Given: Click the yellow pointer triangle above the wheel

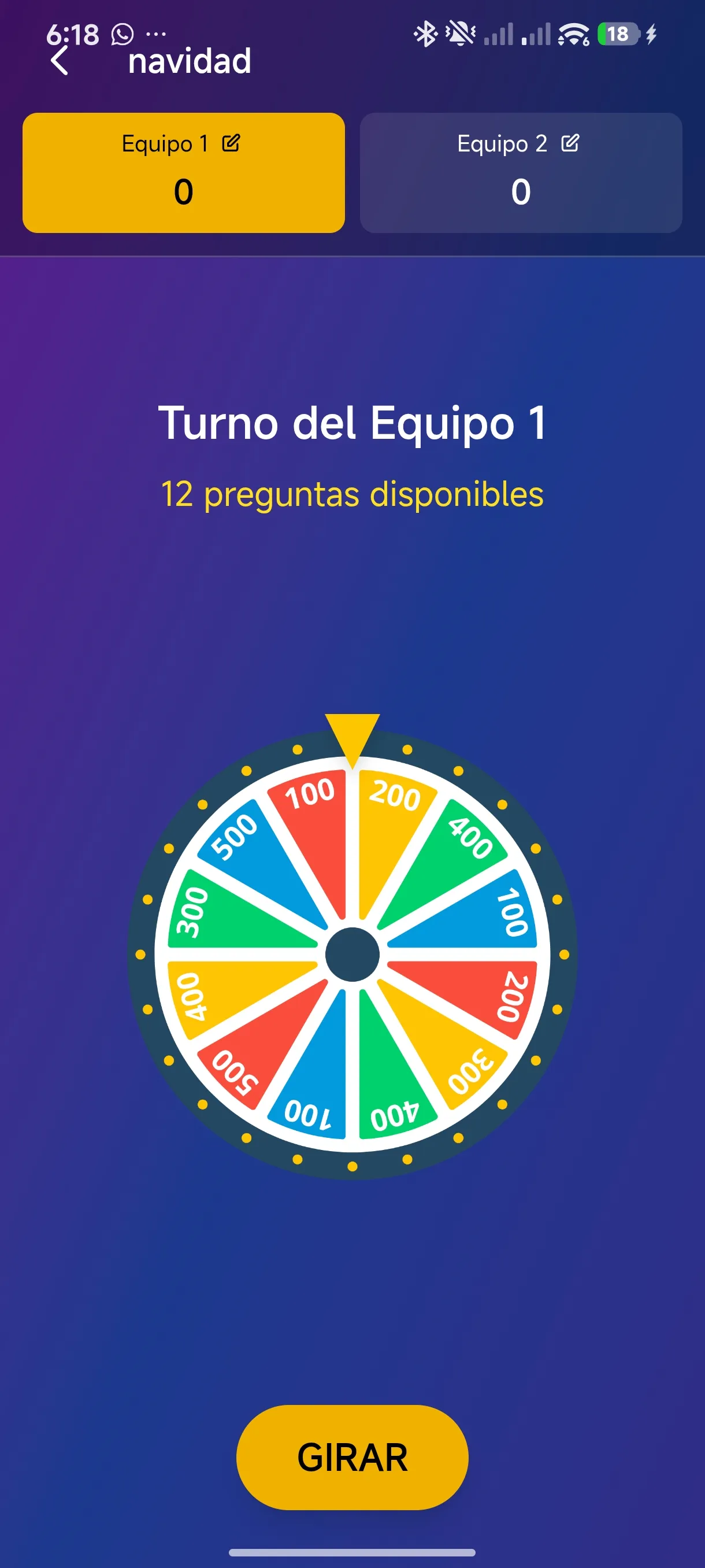Looking at the screenshot, I should pyautogui.click(x=352, y=738).
